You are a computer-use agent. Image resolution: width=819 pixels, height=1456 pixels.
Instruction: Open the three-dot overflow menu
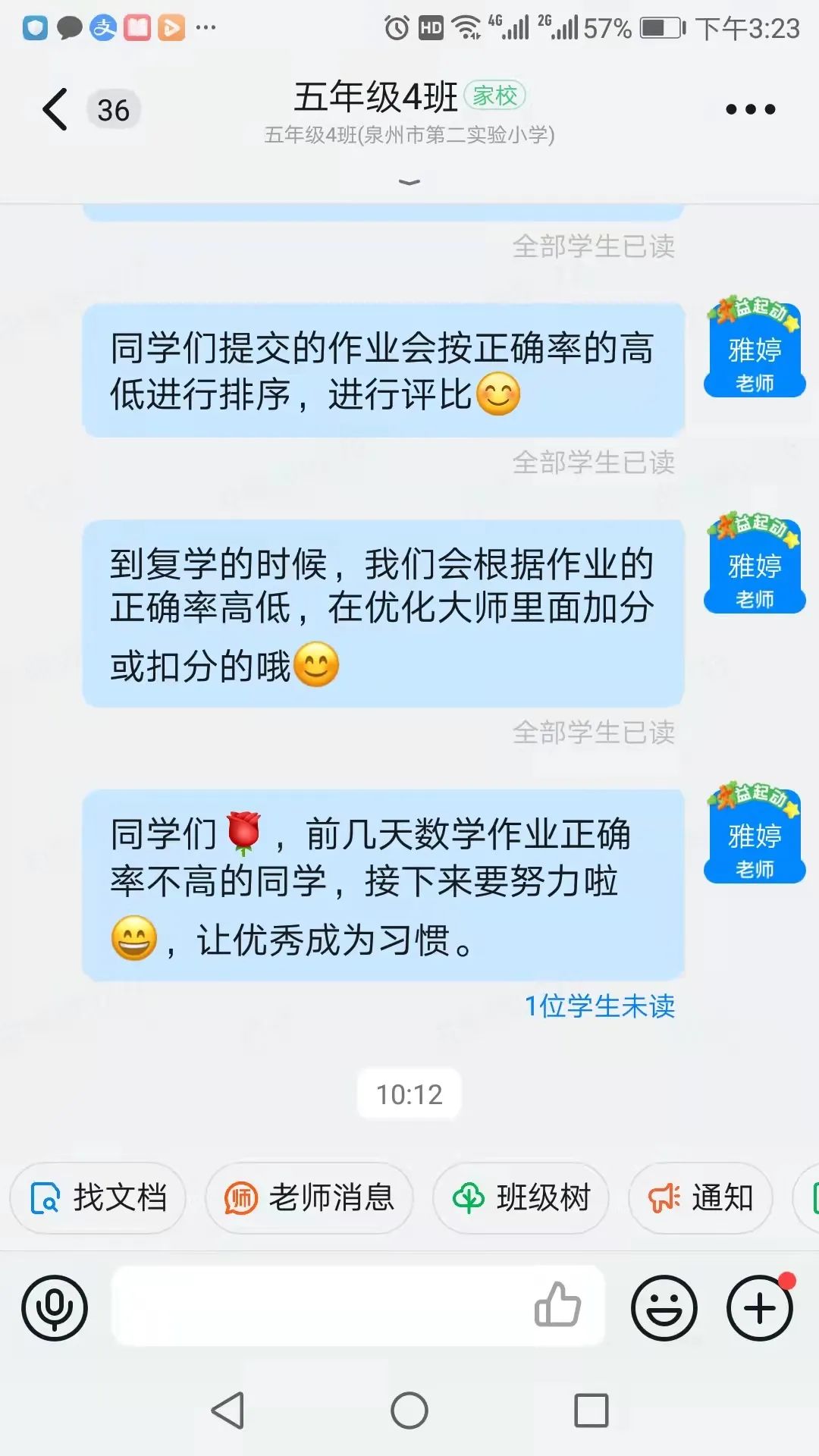point(750,109)
